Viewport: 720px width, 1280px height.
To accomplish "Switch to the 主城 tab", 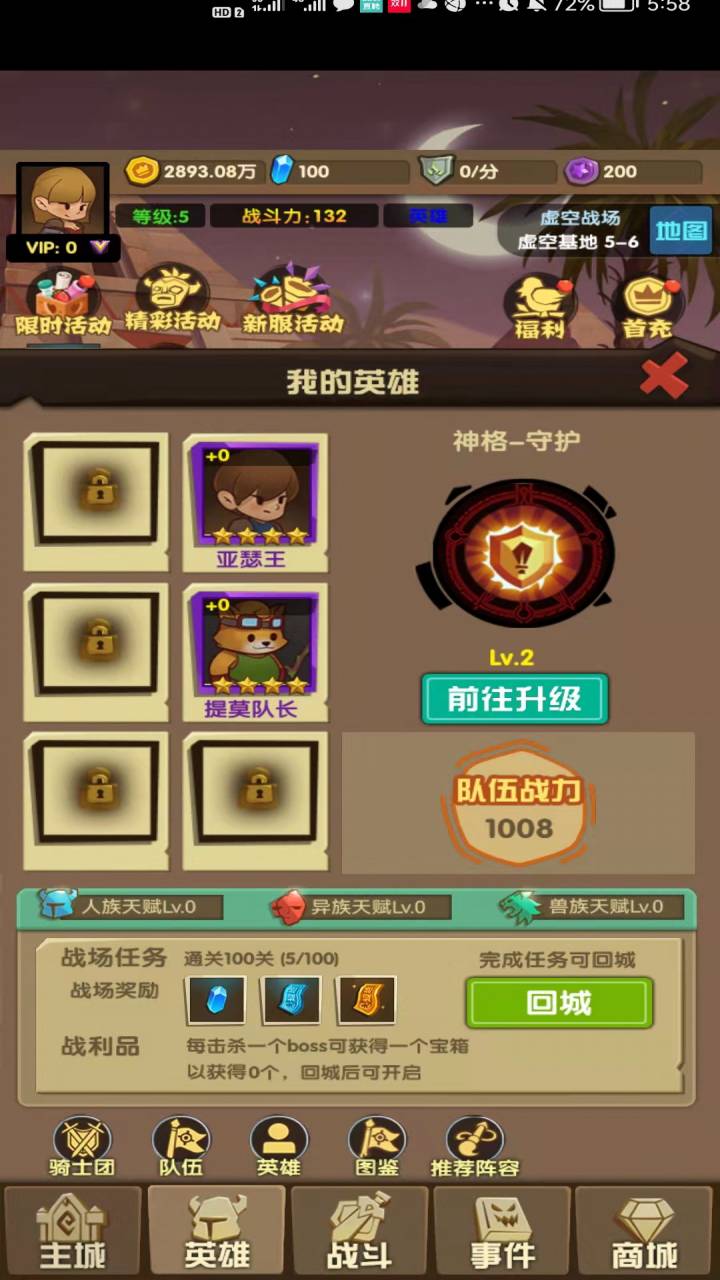I will click(73, 1231).
